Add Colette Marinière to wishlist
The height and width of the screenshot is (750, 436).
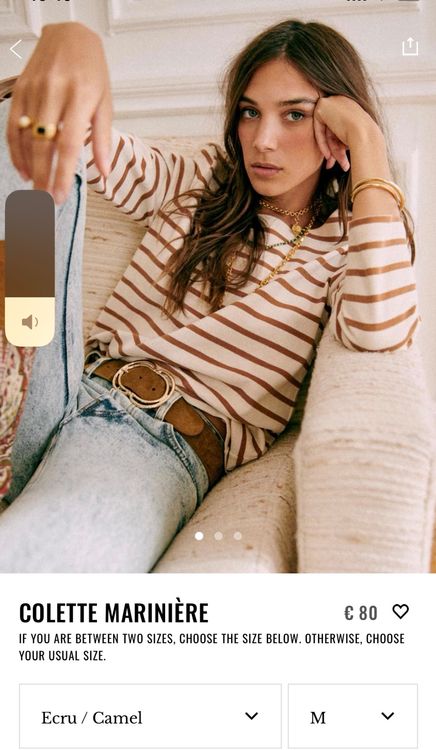[x=401, y=611]
